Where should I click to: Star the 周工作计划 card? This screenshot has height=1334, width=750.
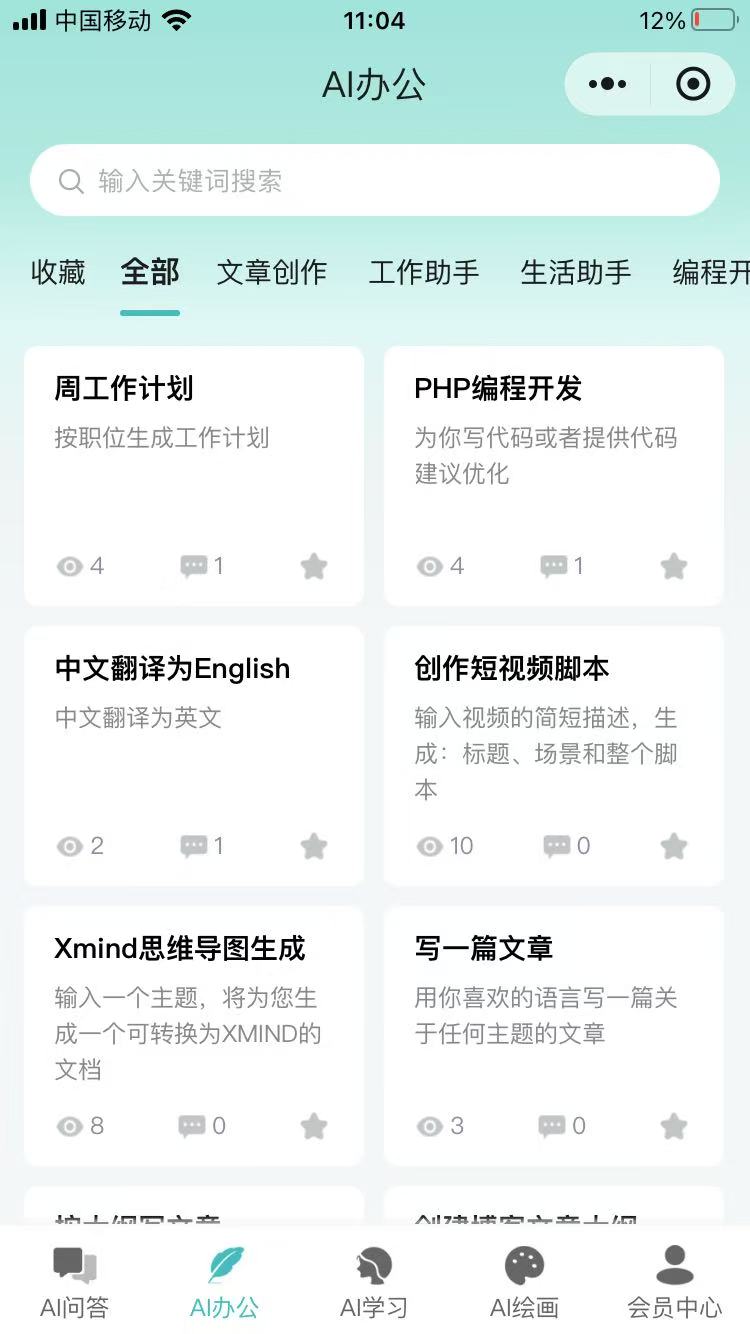(314, 567)
